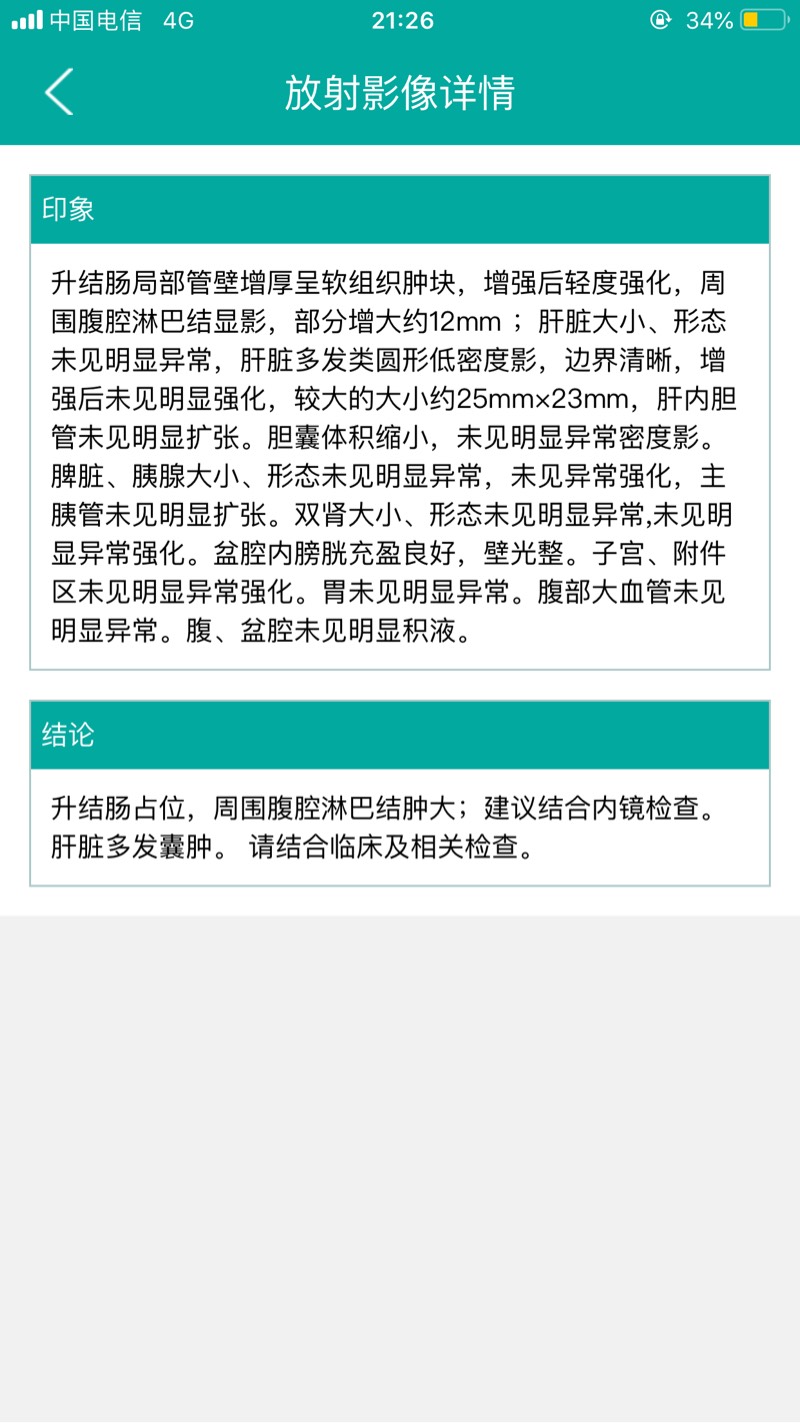This screenshot has width=800, height=1423.
Task: Go back from radiology report details
Action: 59,92
